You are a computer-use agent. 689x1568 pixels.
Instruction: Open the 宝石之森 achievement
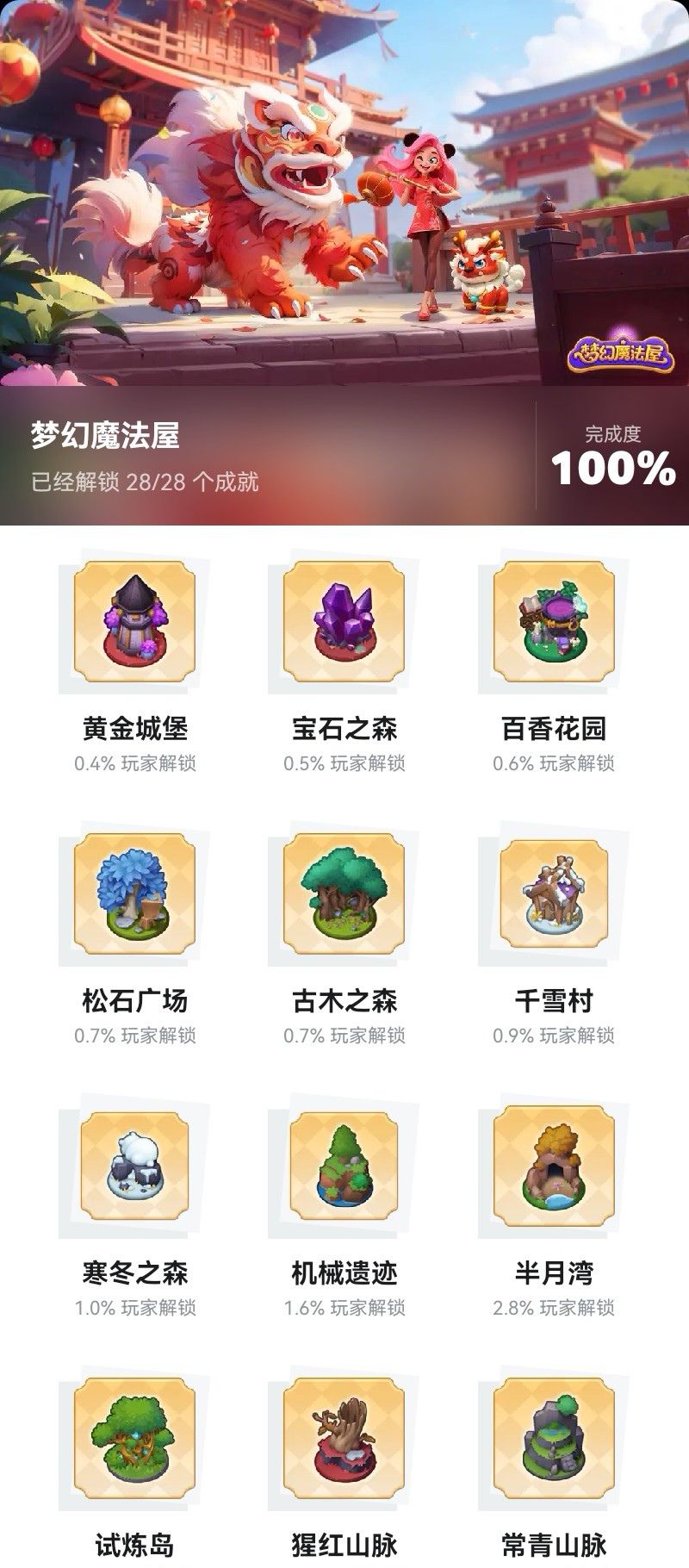(344, 622)
